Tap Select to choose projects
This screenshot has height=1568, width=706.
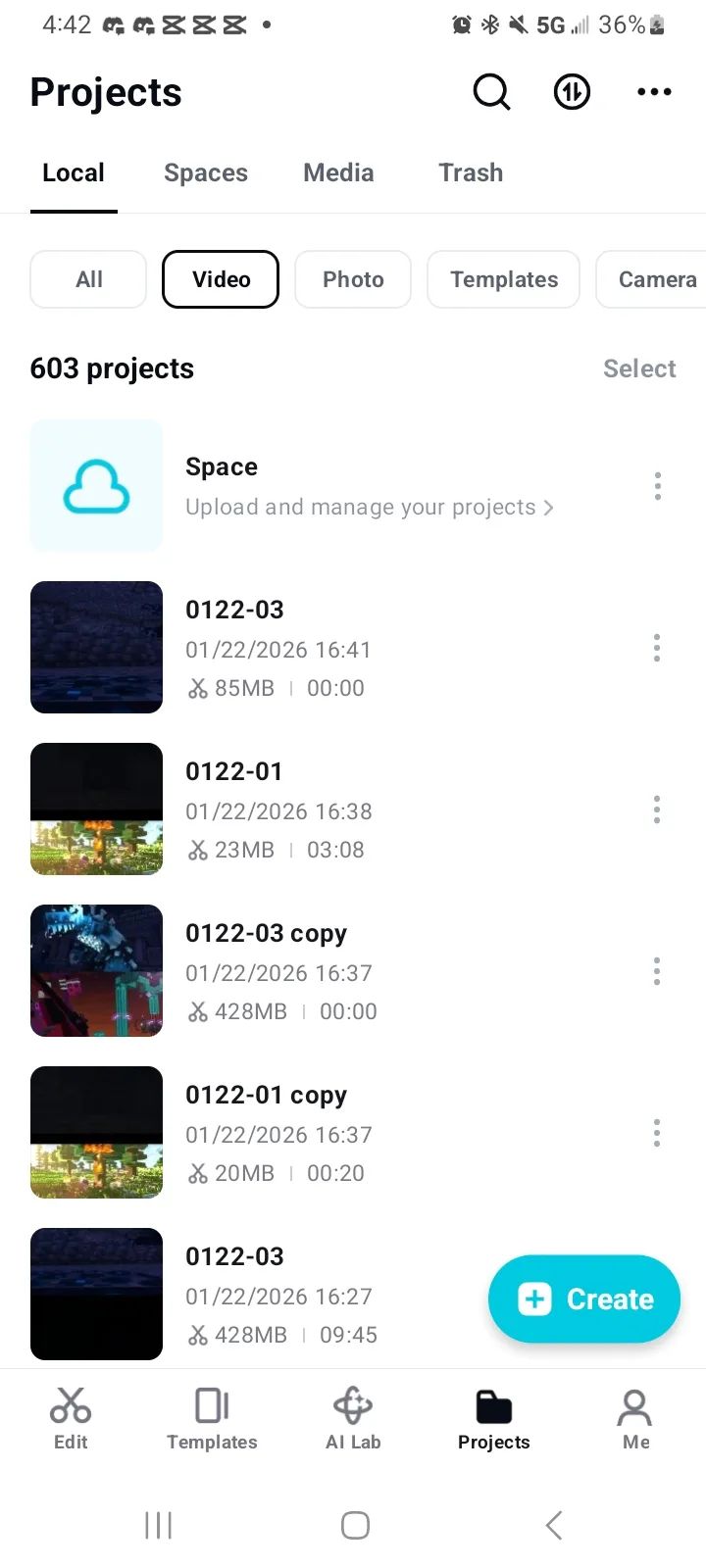coord(639,368)
